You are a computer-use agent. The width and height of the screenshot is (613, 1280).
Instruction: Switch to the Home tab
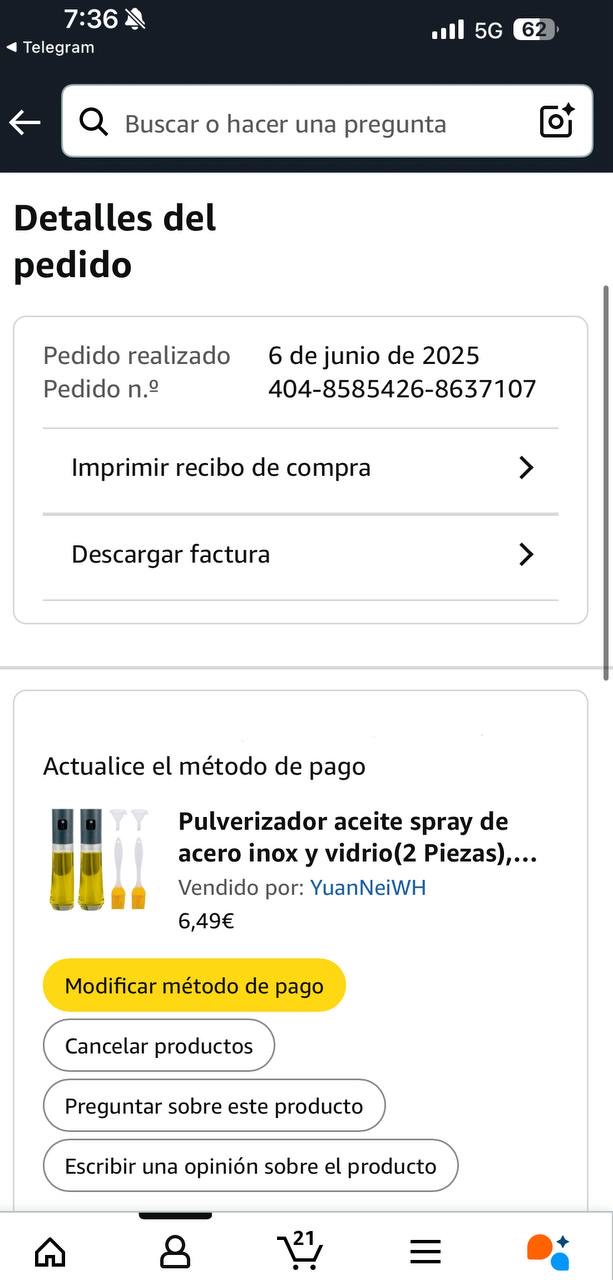(x=50, y=1251)
